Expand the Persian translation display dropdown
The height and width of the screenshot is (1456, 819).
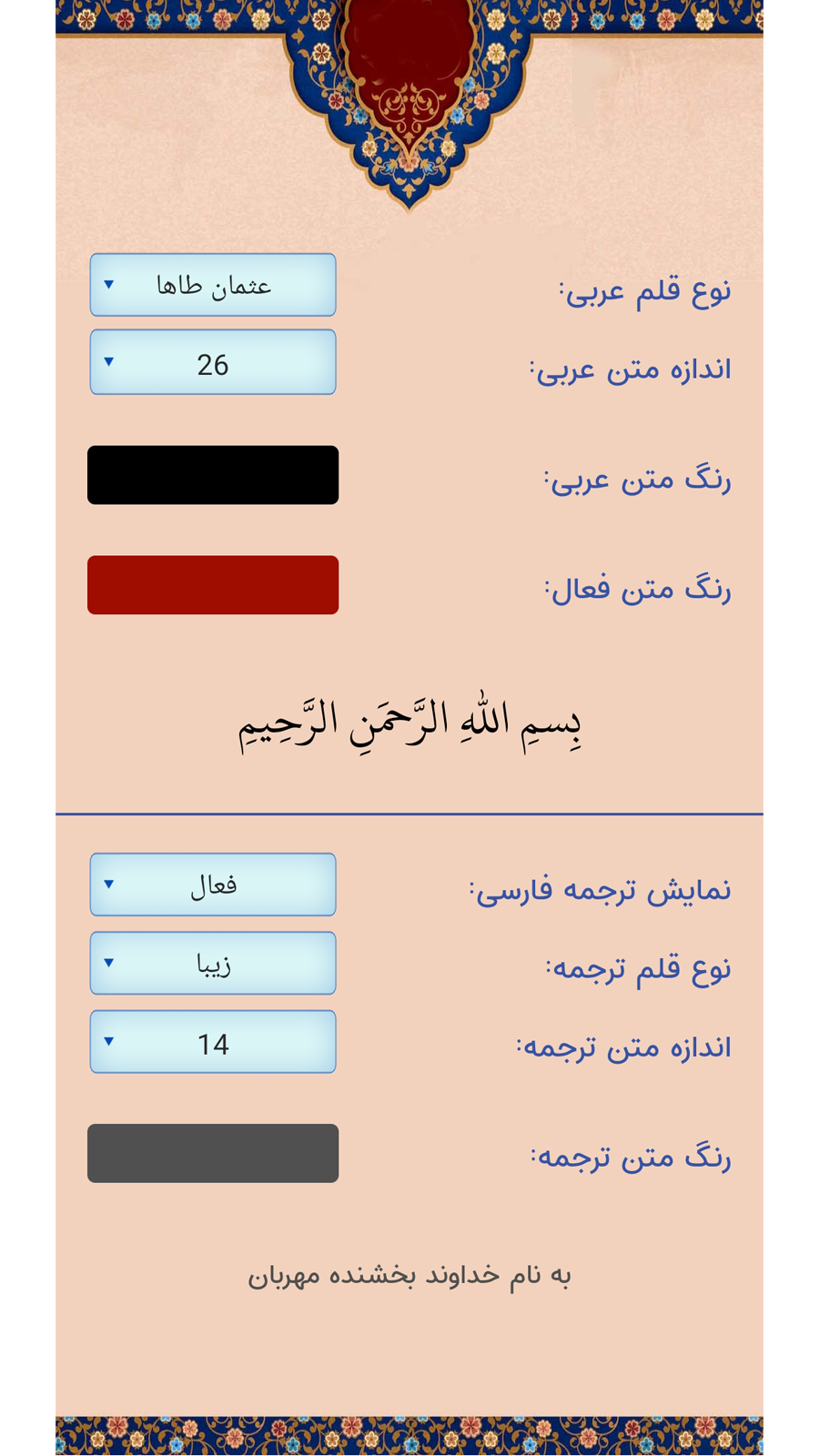(213, 885)
